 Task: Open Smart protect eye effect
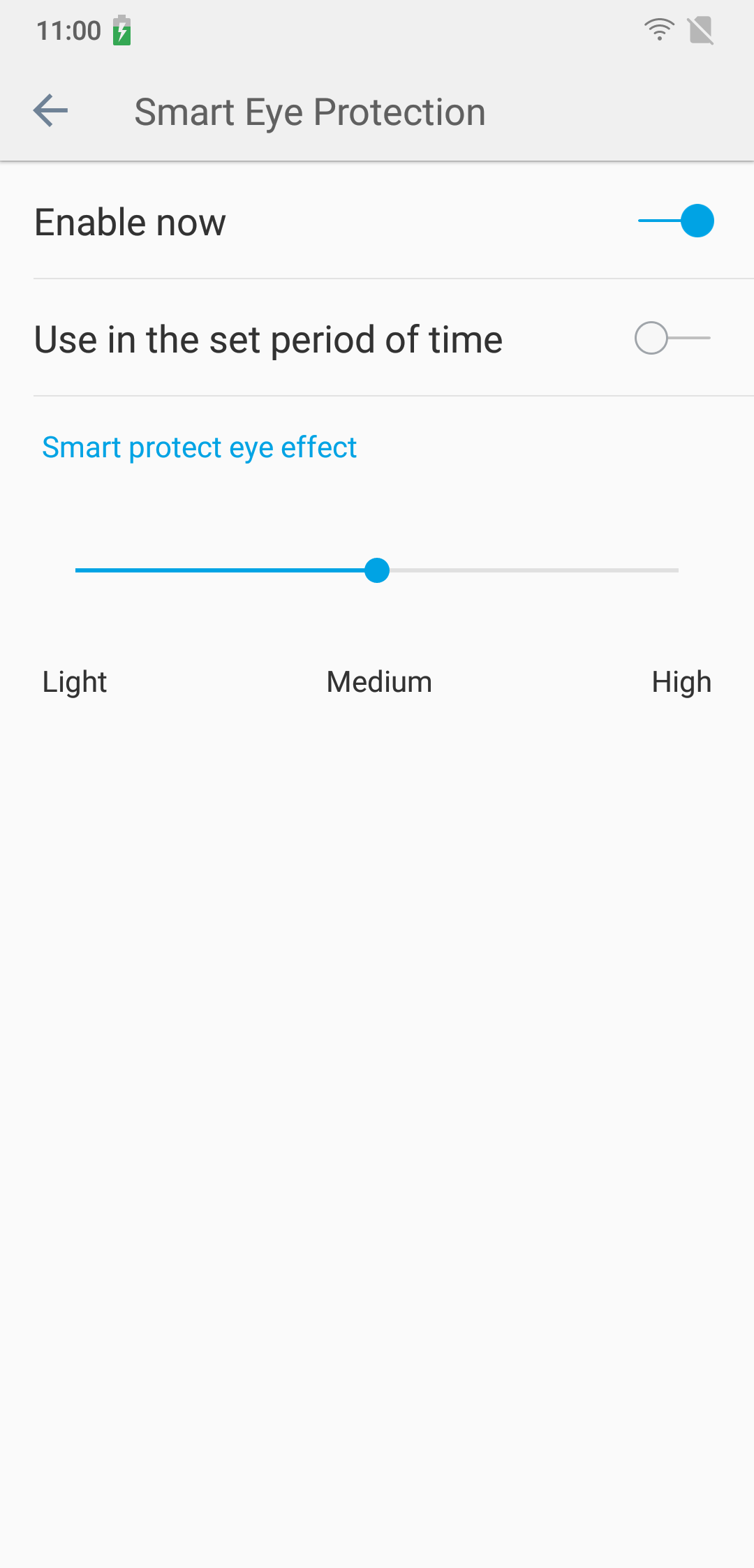click(x=198, y=446)
